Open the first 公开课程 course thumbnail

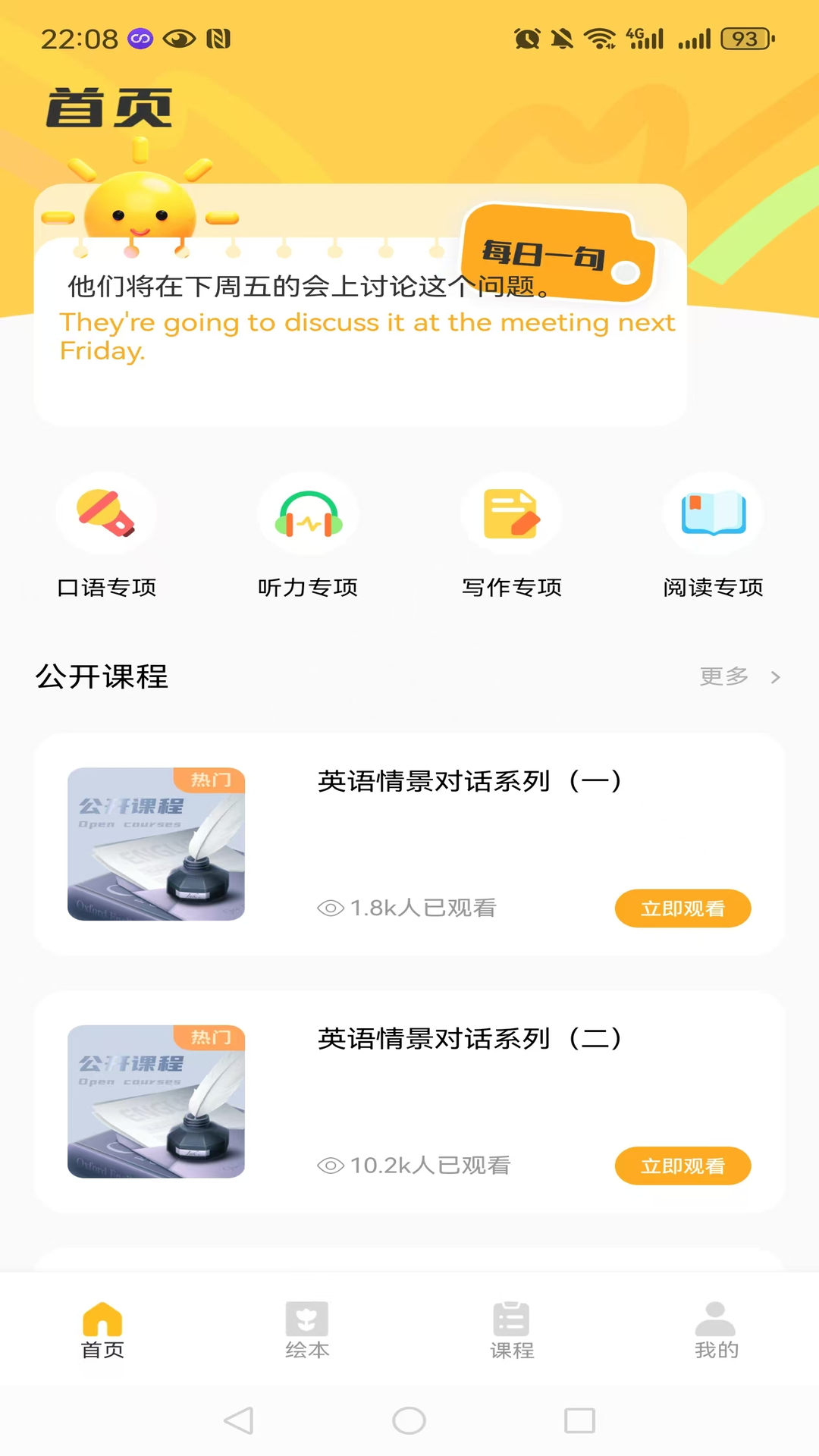point(155,846)
